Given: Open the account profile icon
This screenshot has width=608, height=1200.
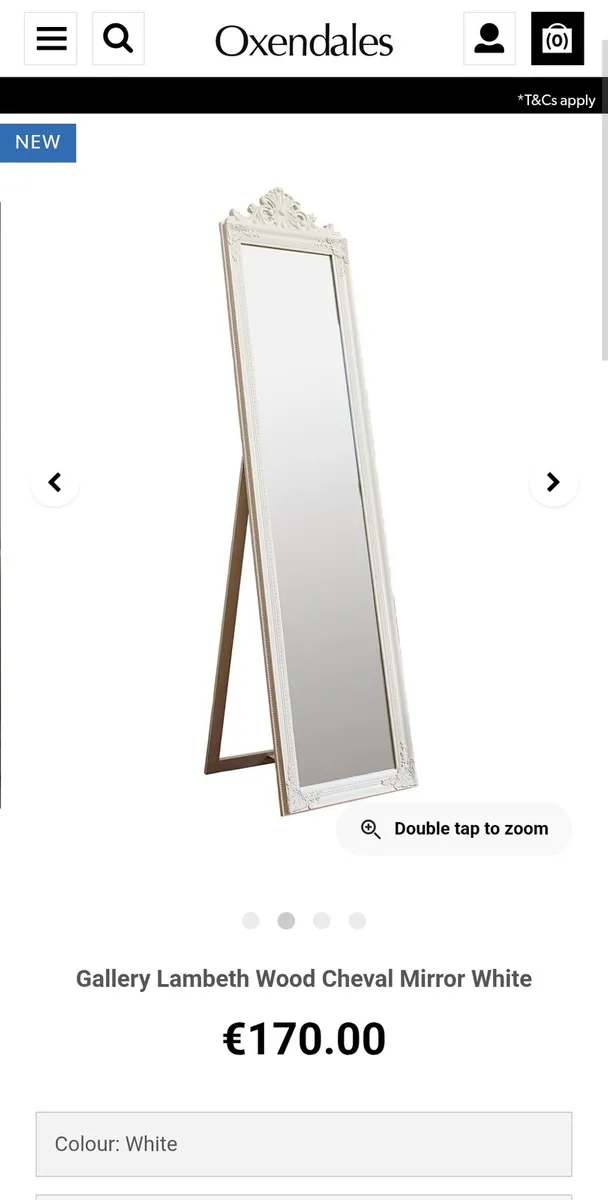Looking at the screenshot, I should pos(489,39).
